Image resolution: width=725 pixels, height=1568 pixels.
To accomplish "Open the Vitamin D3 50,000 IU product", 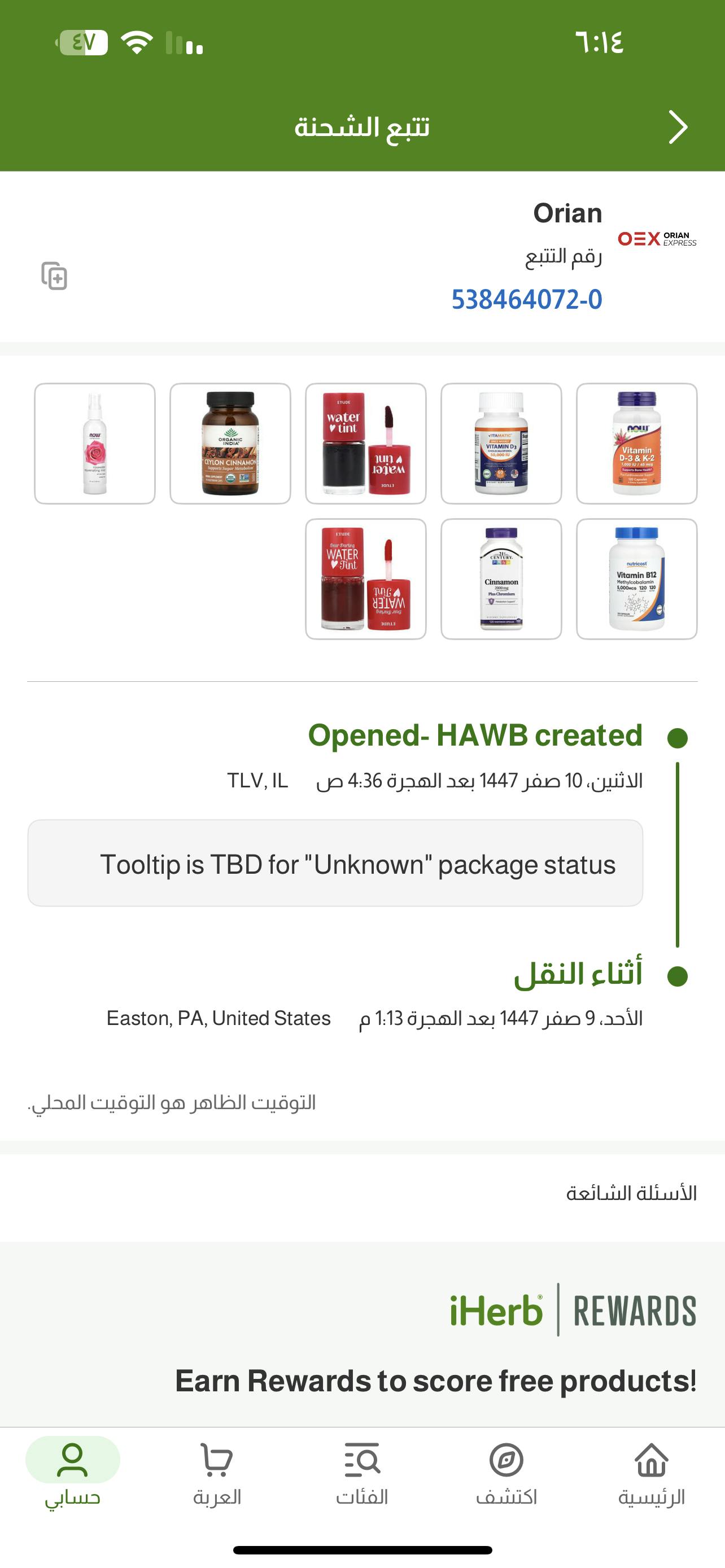I will point(500,443).
